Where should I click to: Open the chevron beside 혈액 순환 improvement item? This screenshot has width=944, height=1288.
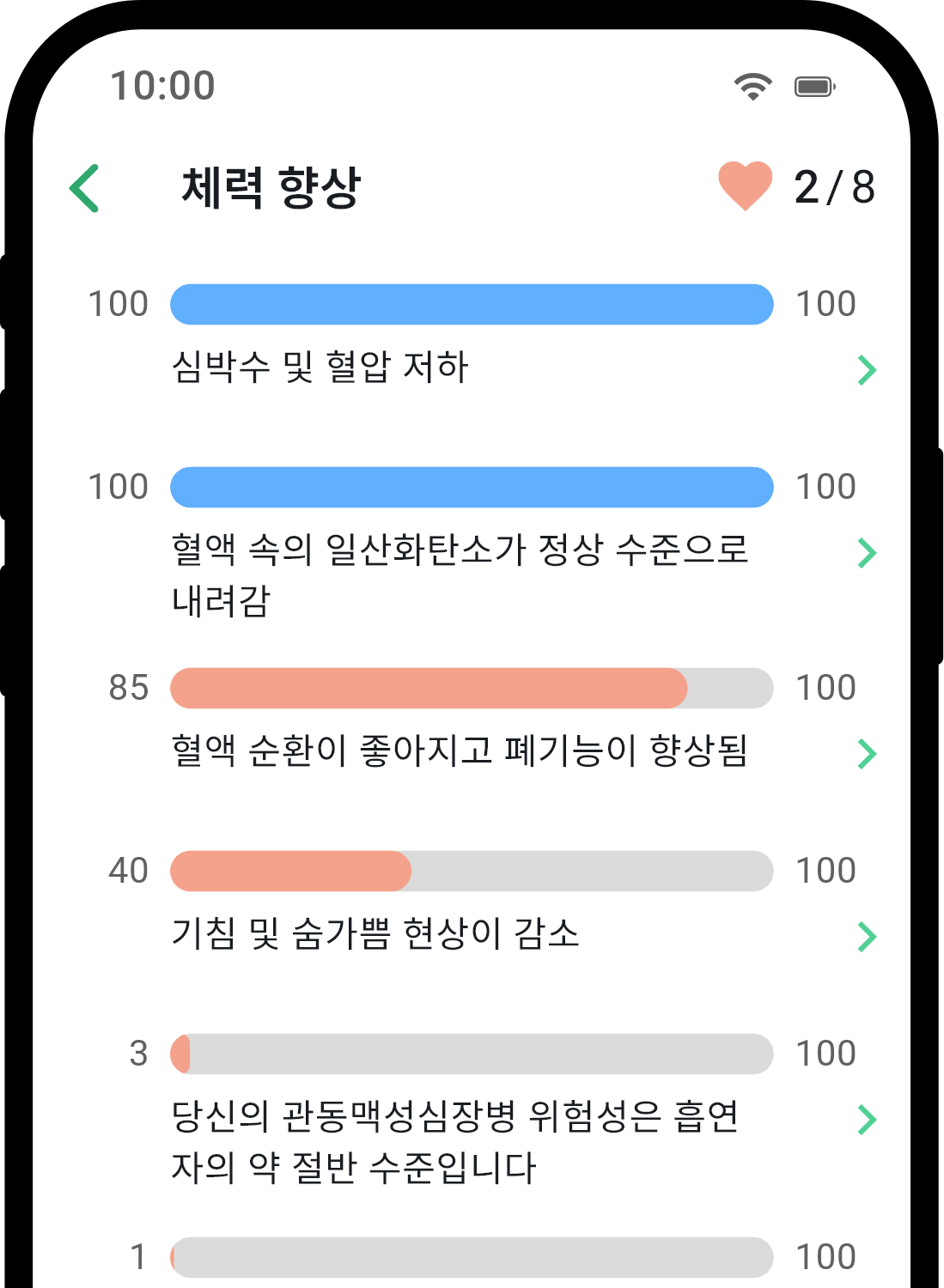click(866, 753)
